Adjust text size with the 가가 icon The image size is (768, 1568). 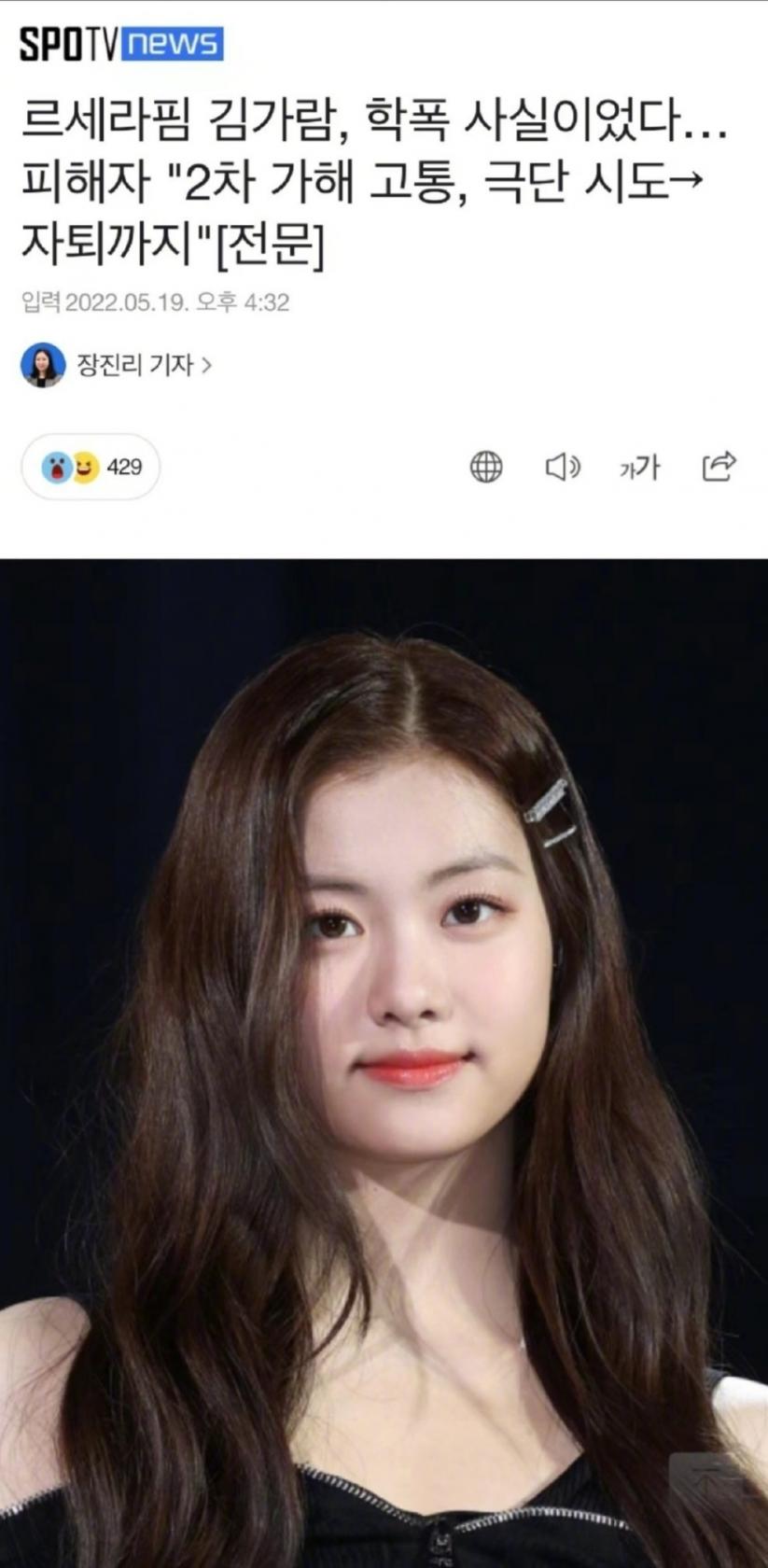(x=639, y=467)
